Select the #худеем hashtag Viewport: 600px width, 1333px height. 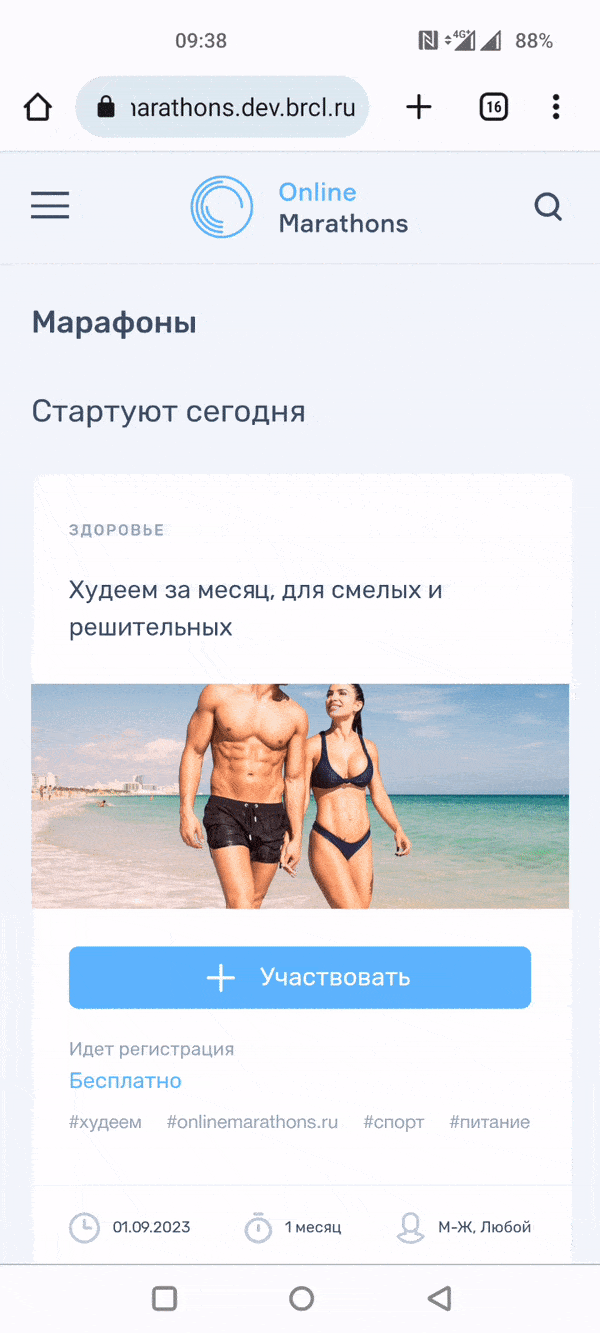(105, 1122)
